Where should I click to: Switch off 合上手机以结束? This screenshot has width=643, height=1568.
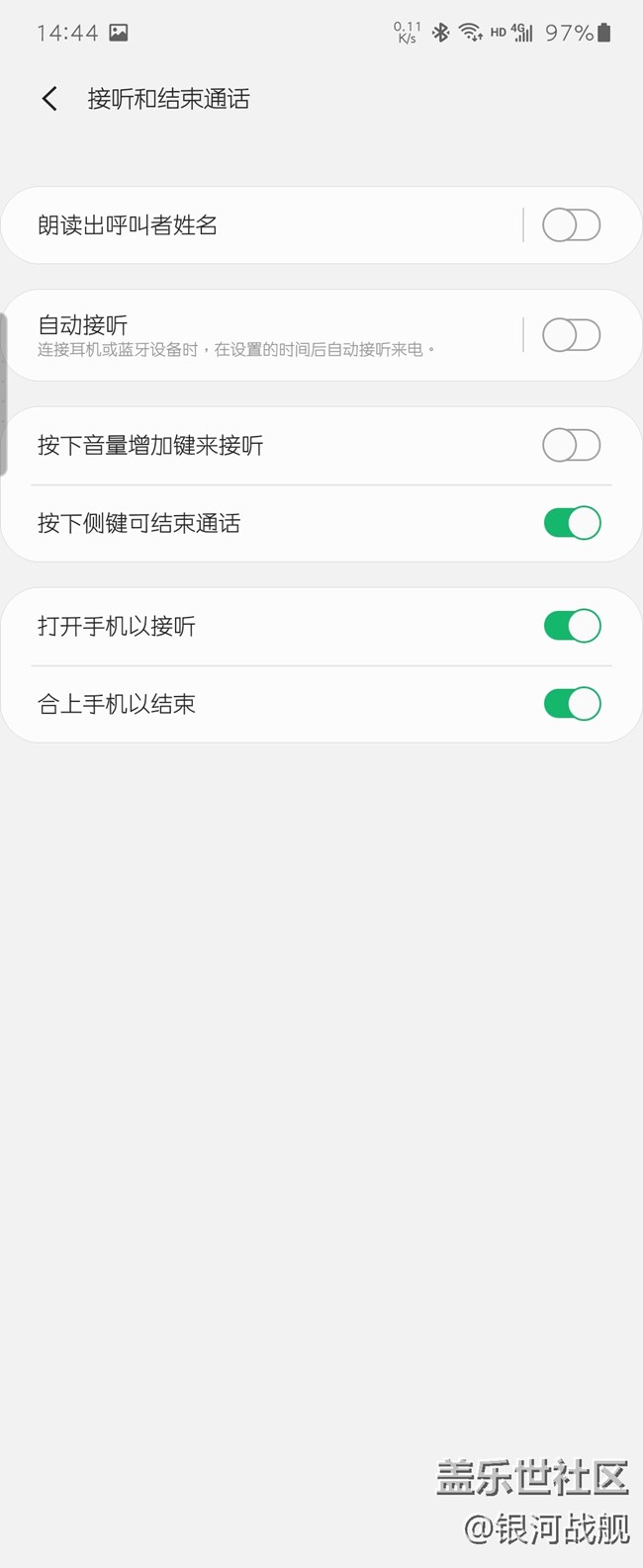[x=571, y=704]
